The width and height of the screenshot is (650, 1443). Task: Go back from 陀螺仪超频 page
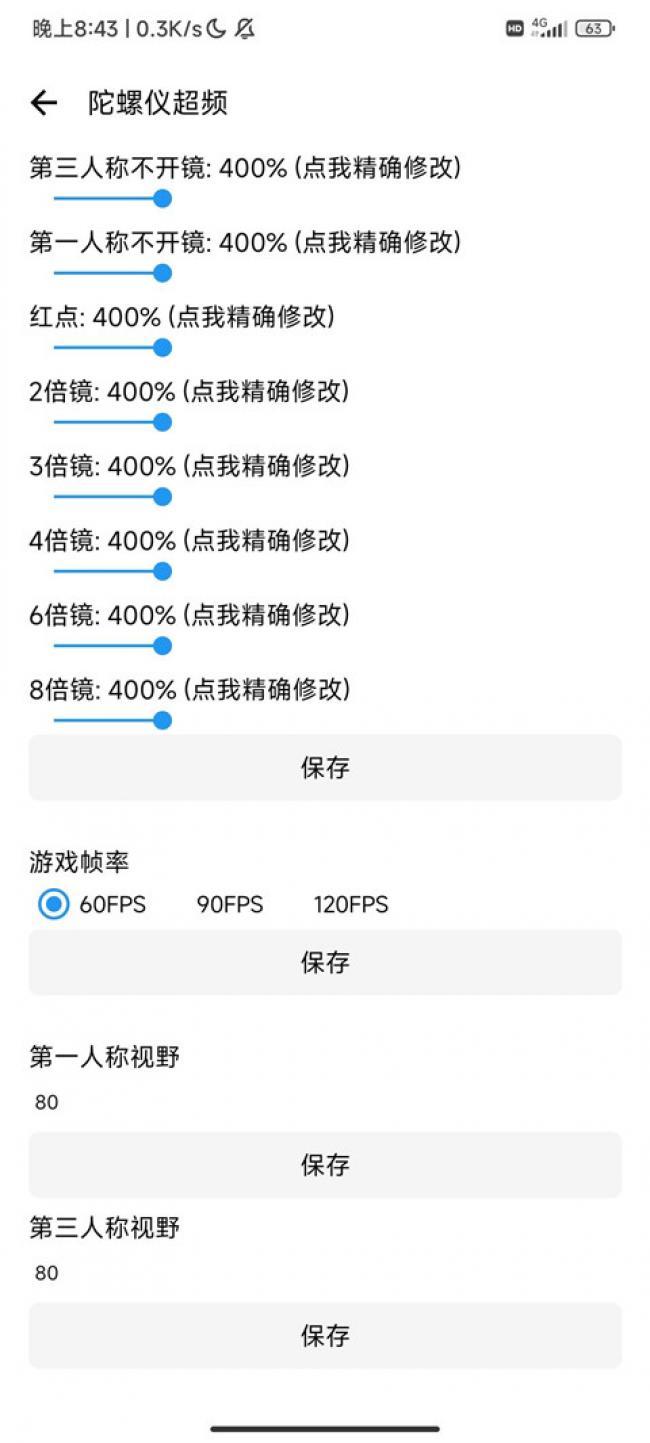44,103
